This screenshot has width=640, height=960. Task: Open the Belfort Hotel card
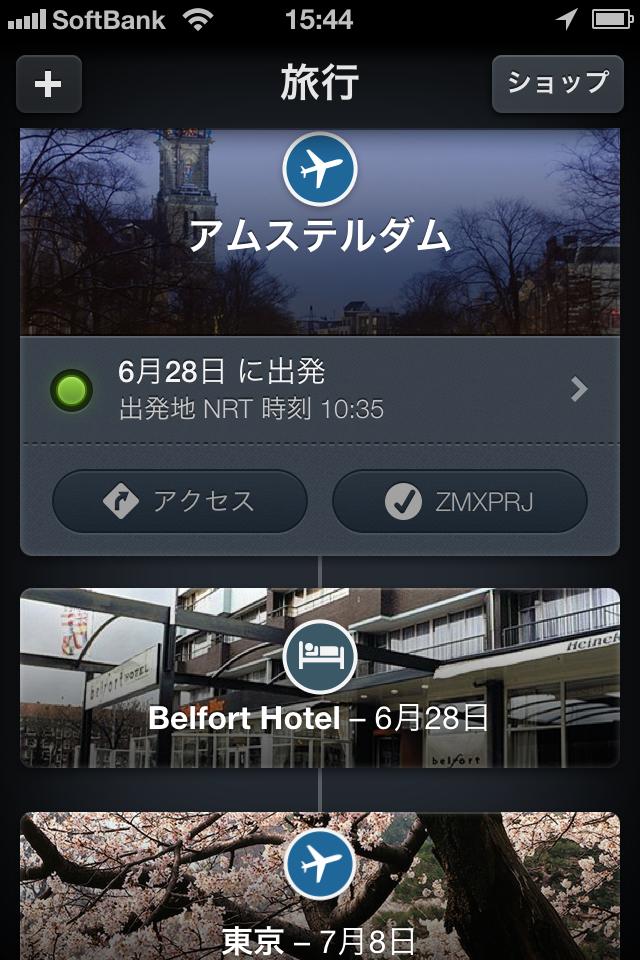320,678
